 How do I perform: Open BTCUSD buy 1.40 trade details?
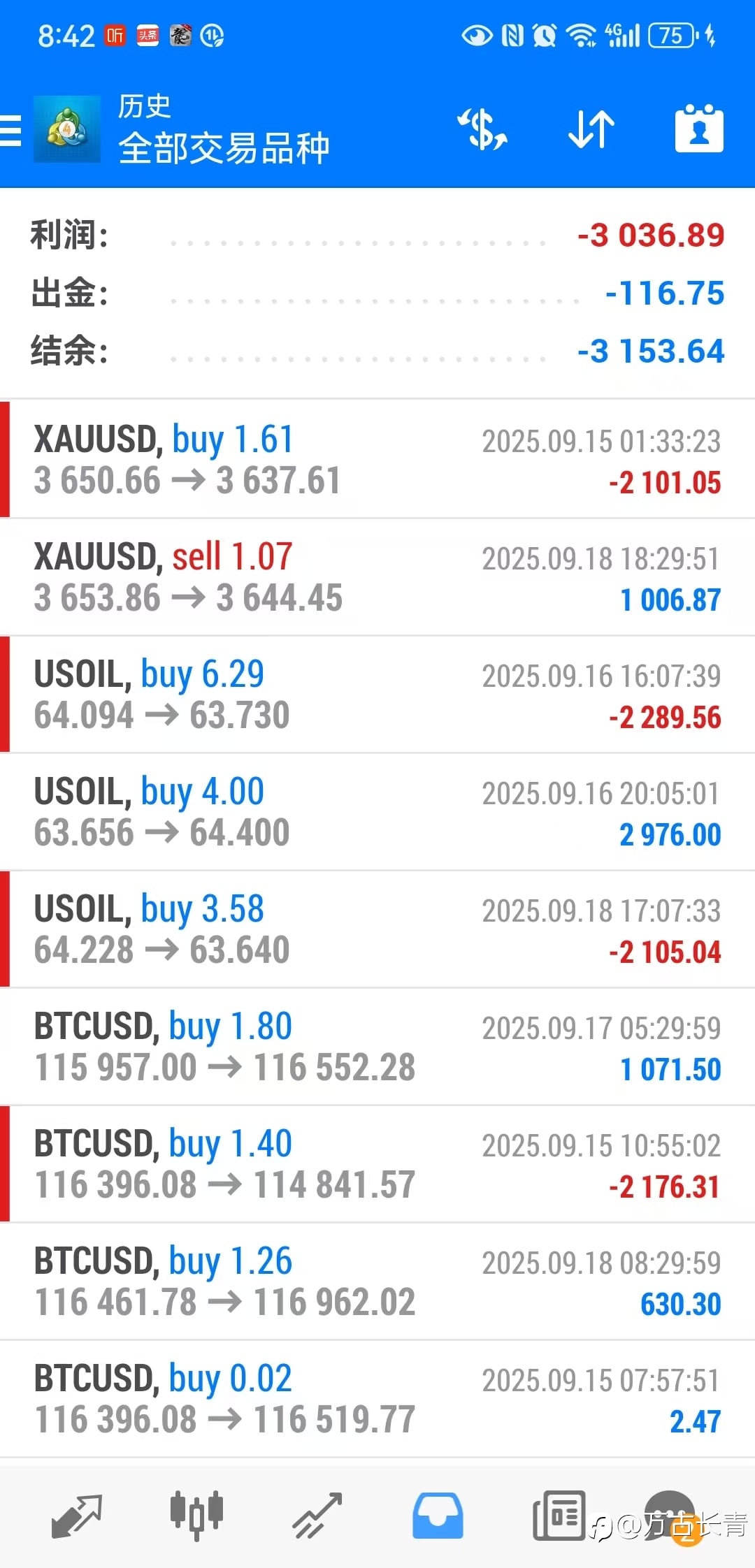point(377,1164)
